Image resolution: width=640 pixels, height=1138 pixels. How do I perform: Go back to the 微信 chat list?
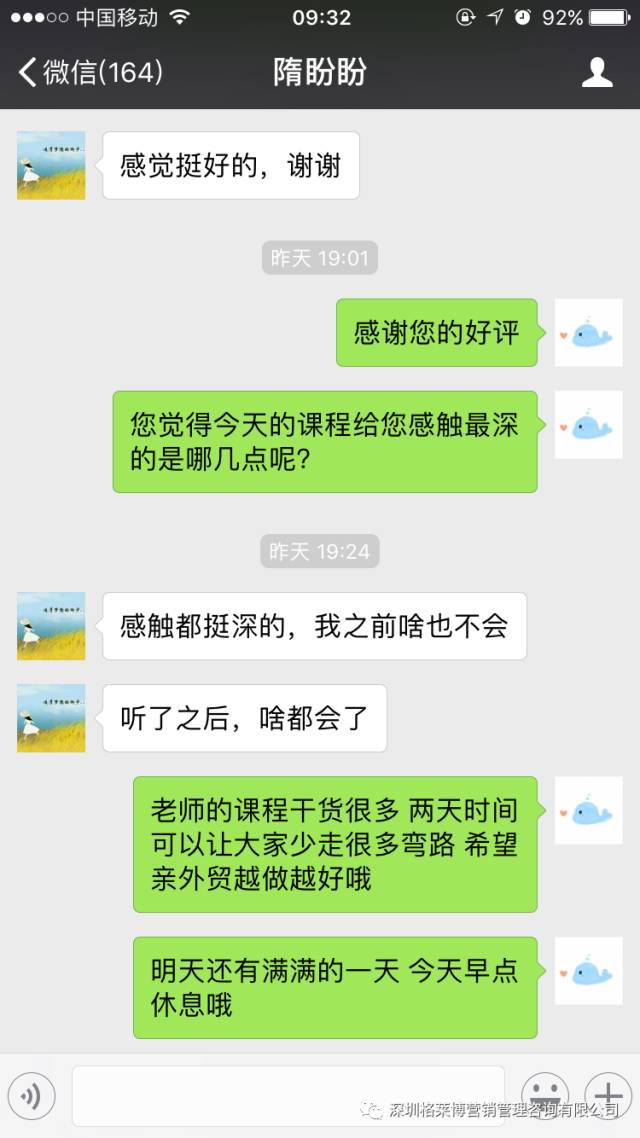[x=88, y=72]
